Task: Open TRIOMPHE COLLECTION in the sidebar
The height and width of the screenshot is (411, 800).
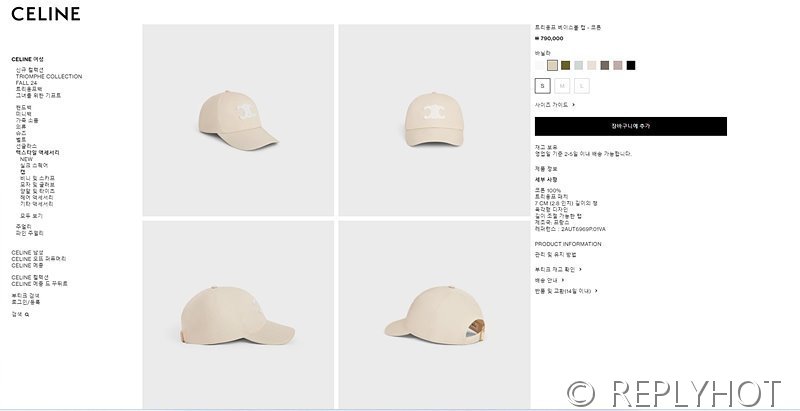Action: coord(49,76)
